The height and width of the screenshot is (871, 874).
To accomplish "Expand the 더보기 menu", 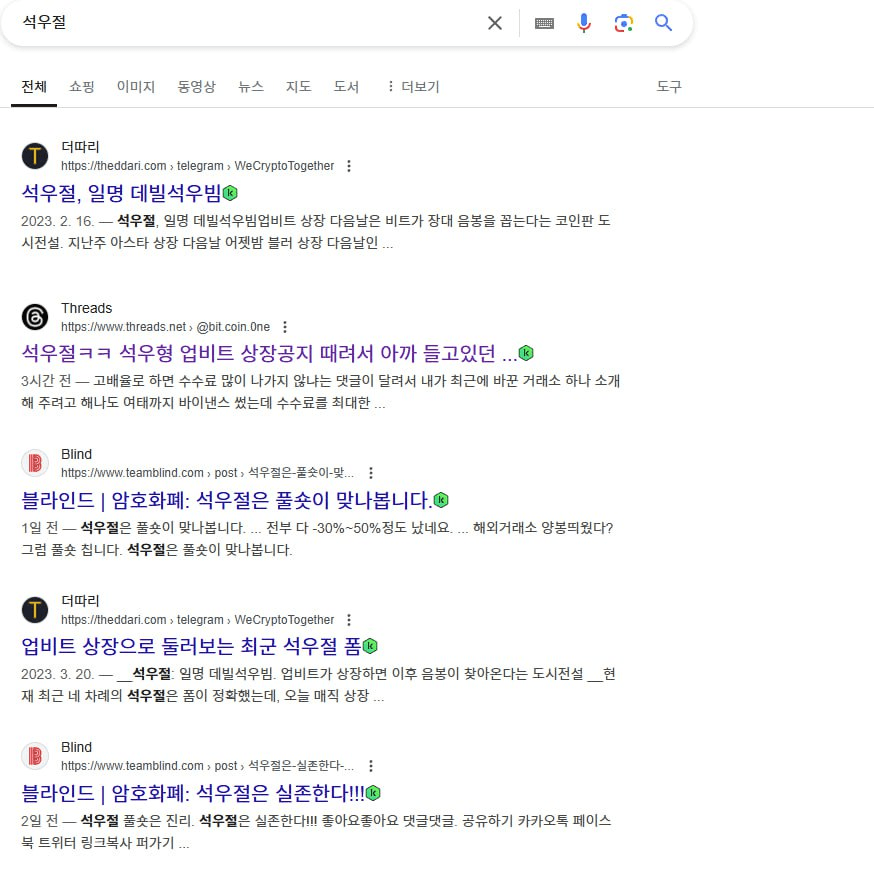I will tap(413, 87).
